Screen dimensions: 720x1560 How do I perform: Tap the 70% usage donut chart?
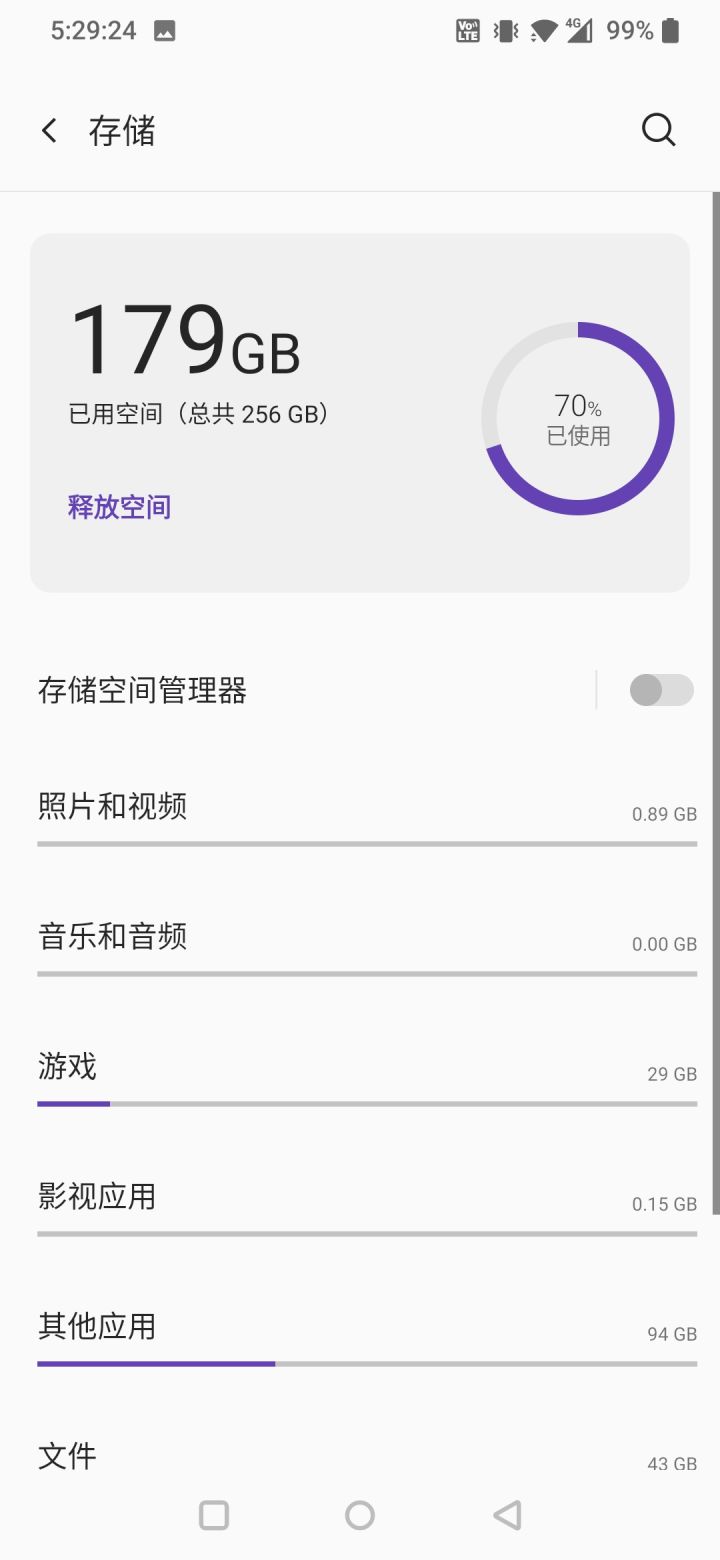click(x=578, y=418)
